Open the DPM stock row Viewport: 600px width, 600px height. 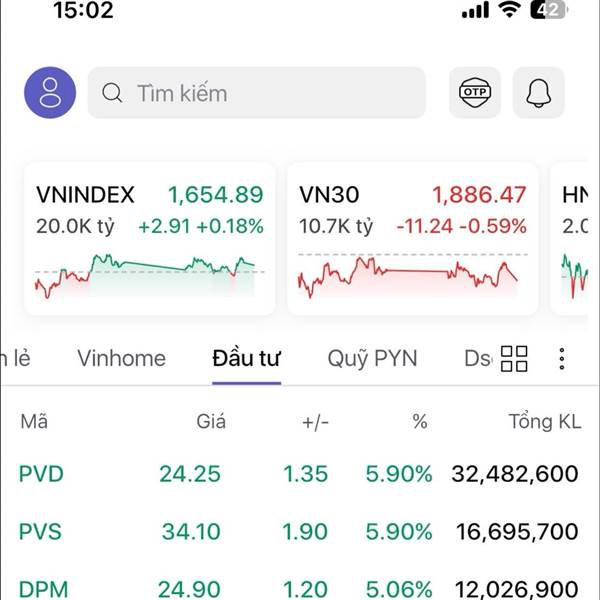pos(299,586)
